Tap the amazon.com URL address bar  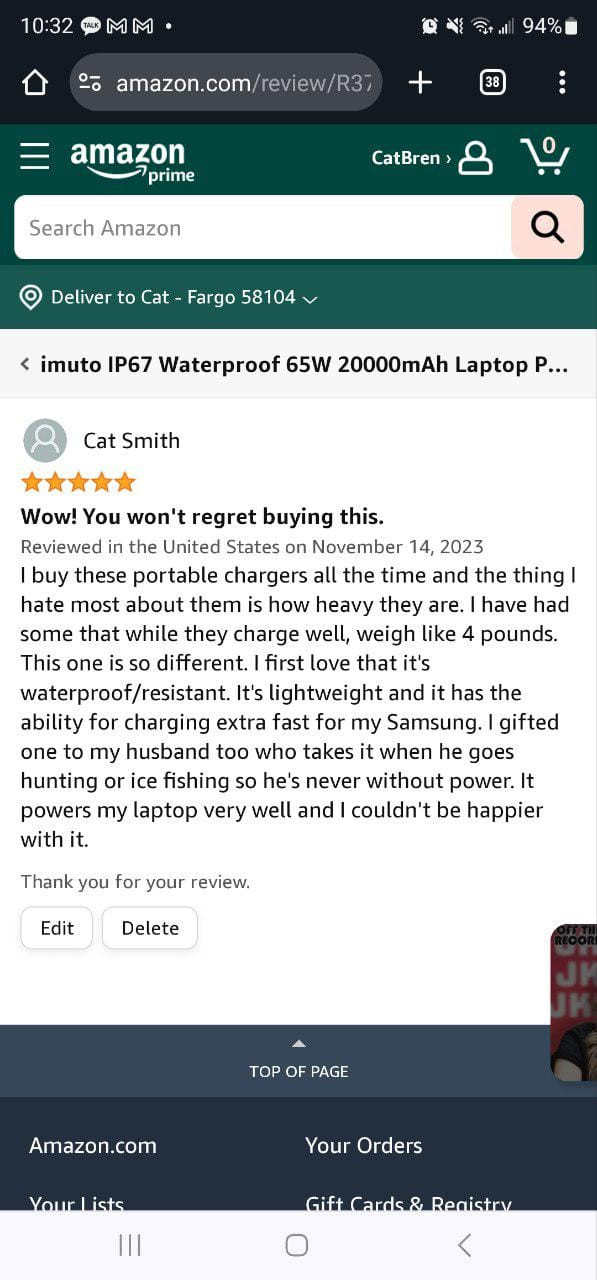point(226,83)
